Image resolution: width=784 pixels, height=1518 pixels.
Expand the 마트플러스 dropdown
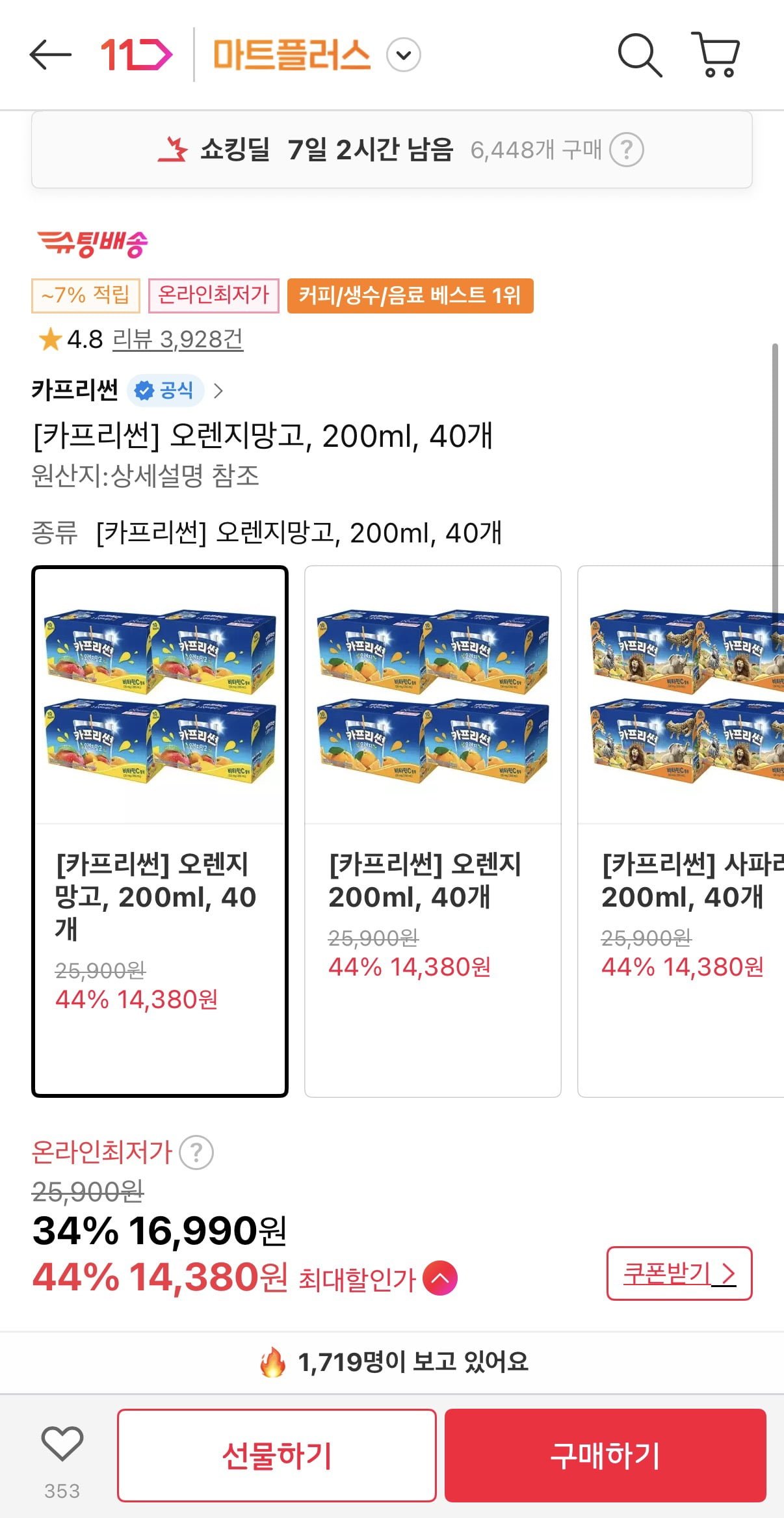click(404, 55)
